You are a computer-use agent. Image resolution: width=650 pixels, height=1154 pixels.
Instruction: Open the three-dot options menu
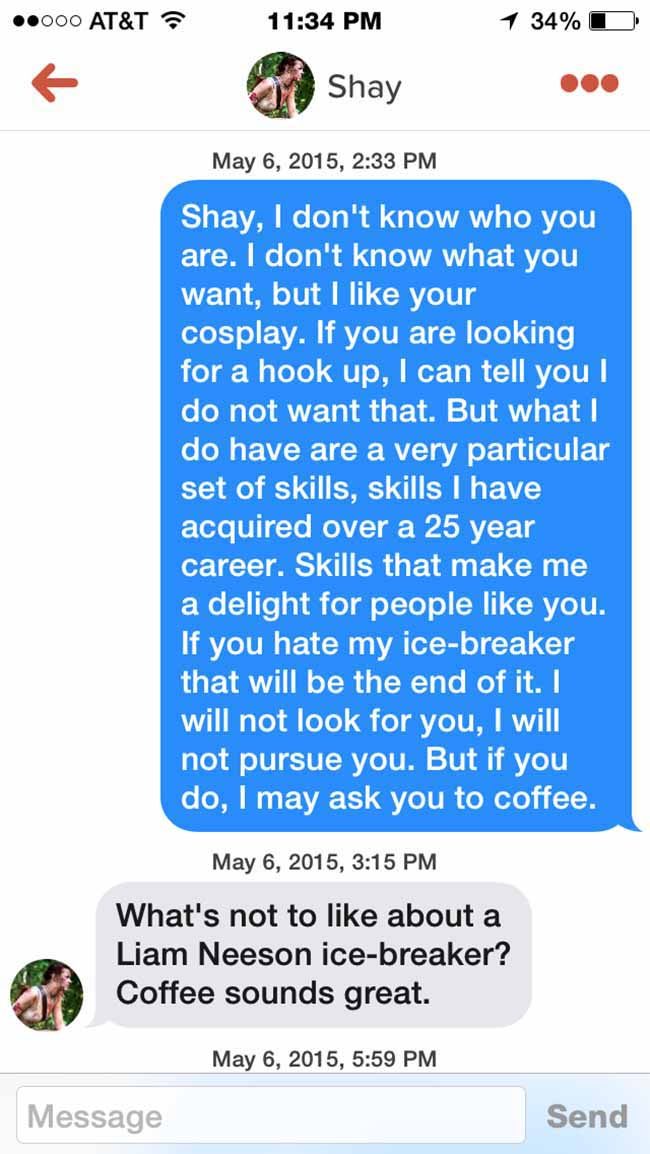point(589,84)
